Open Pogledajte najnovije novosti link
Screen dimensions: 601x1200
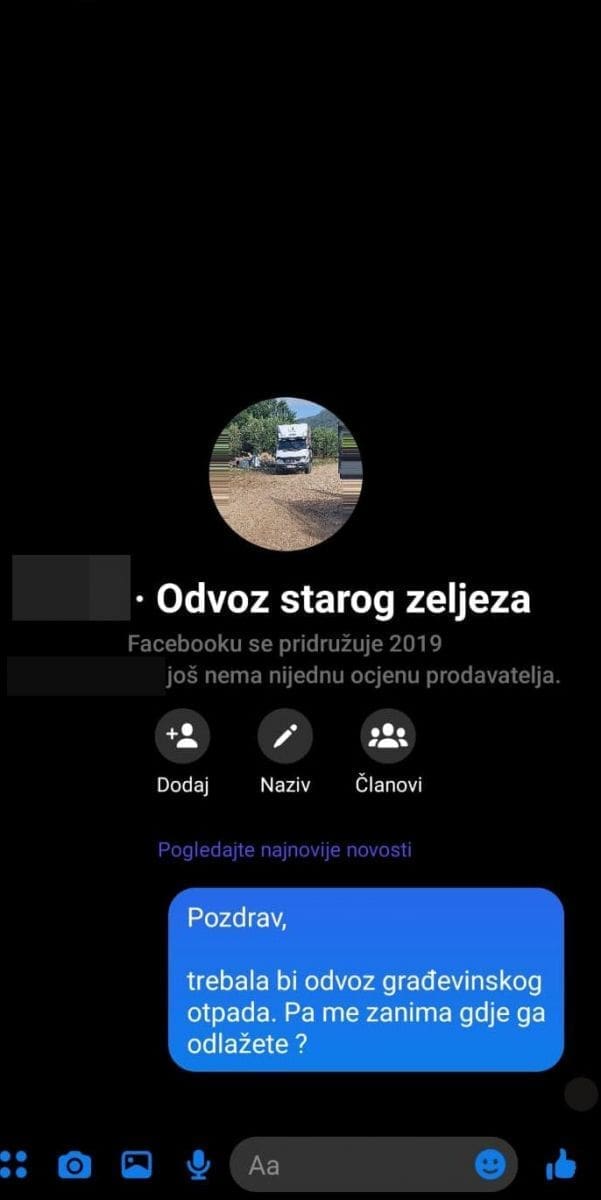click(284, 850)
